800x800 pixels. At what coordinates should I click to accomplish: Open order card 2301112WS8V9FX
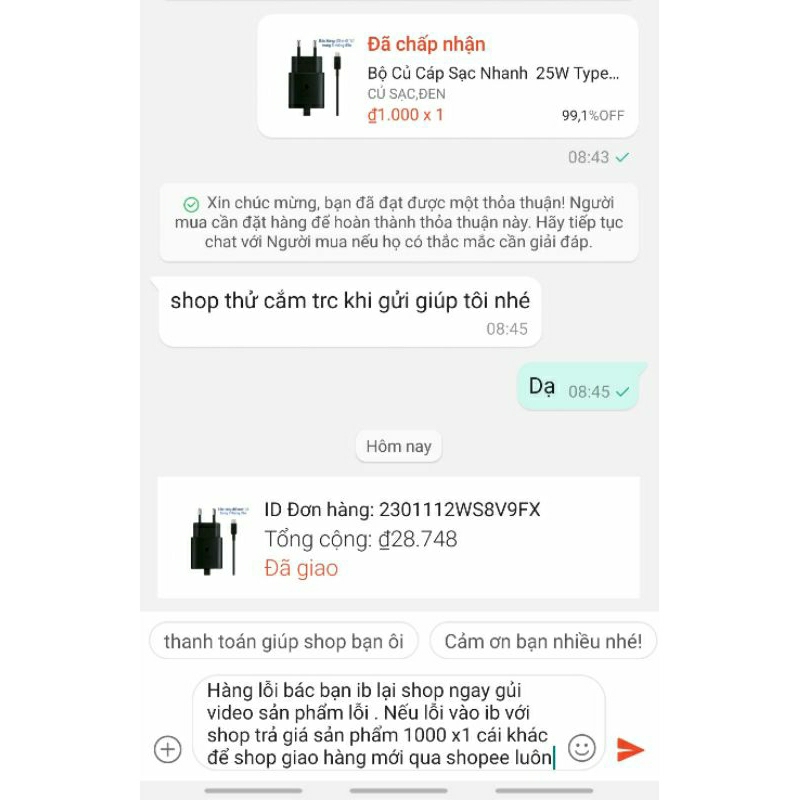(x=399, y=539)
